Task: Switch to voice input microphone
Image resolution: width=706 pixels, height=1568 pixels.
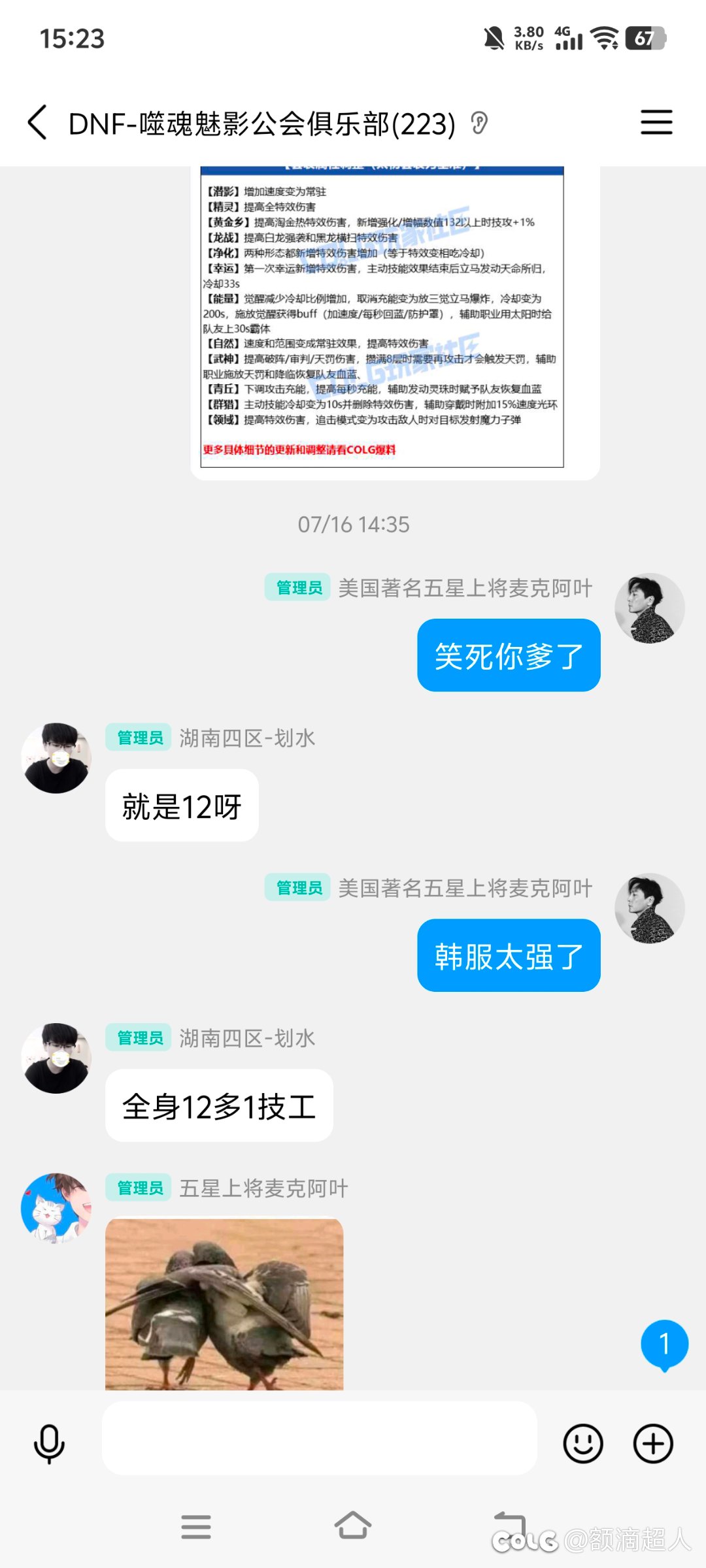Action: click(x=49, y=1443)
